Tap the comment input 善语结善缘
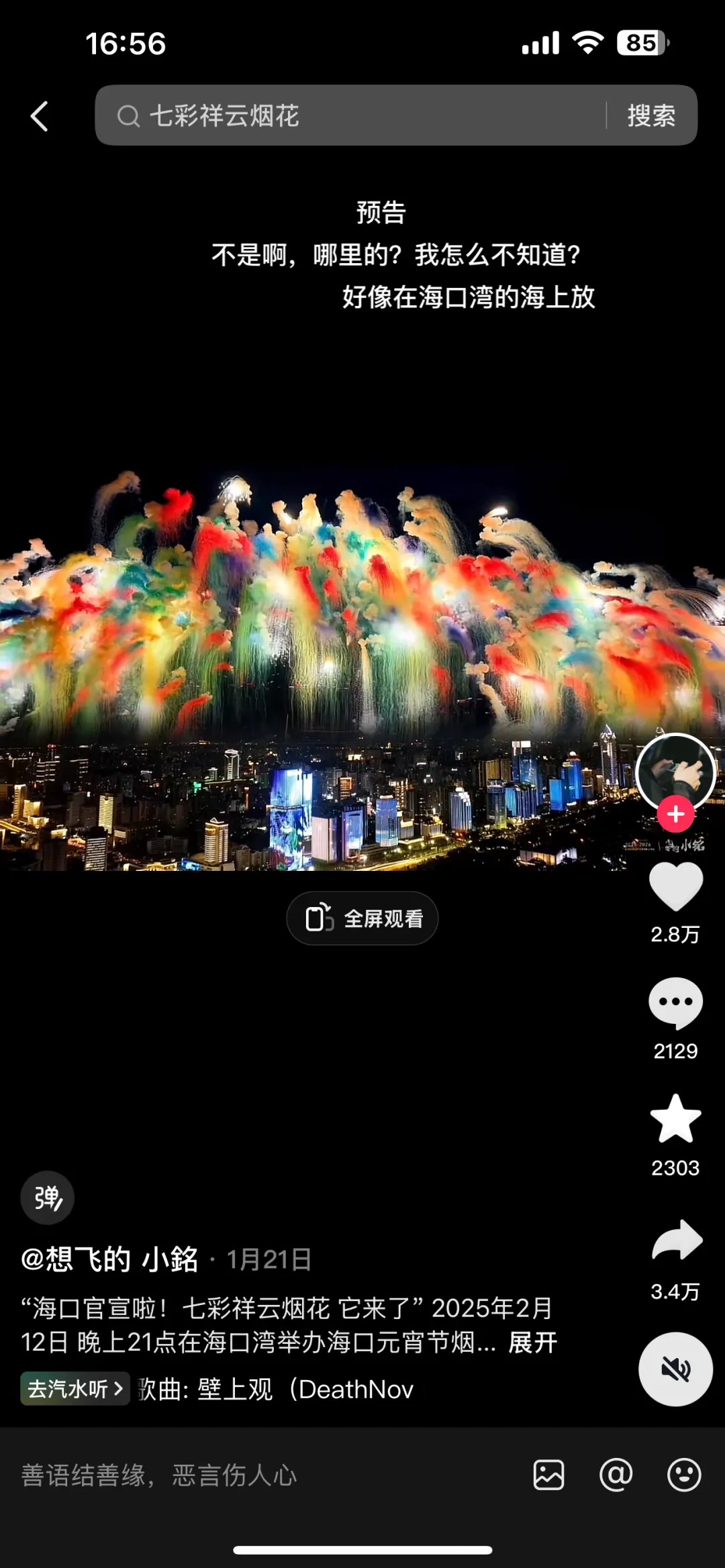This screenshot has width=725, height=1568. (201, 1475)
